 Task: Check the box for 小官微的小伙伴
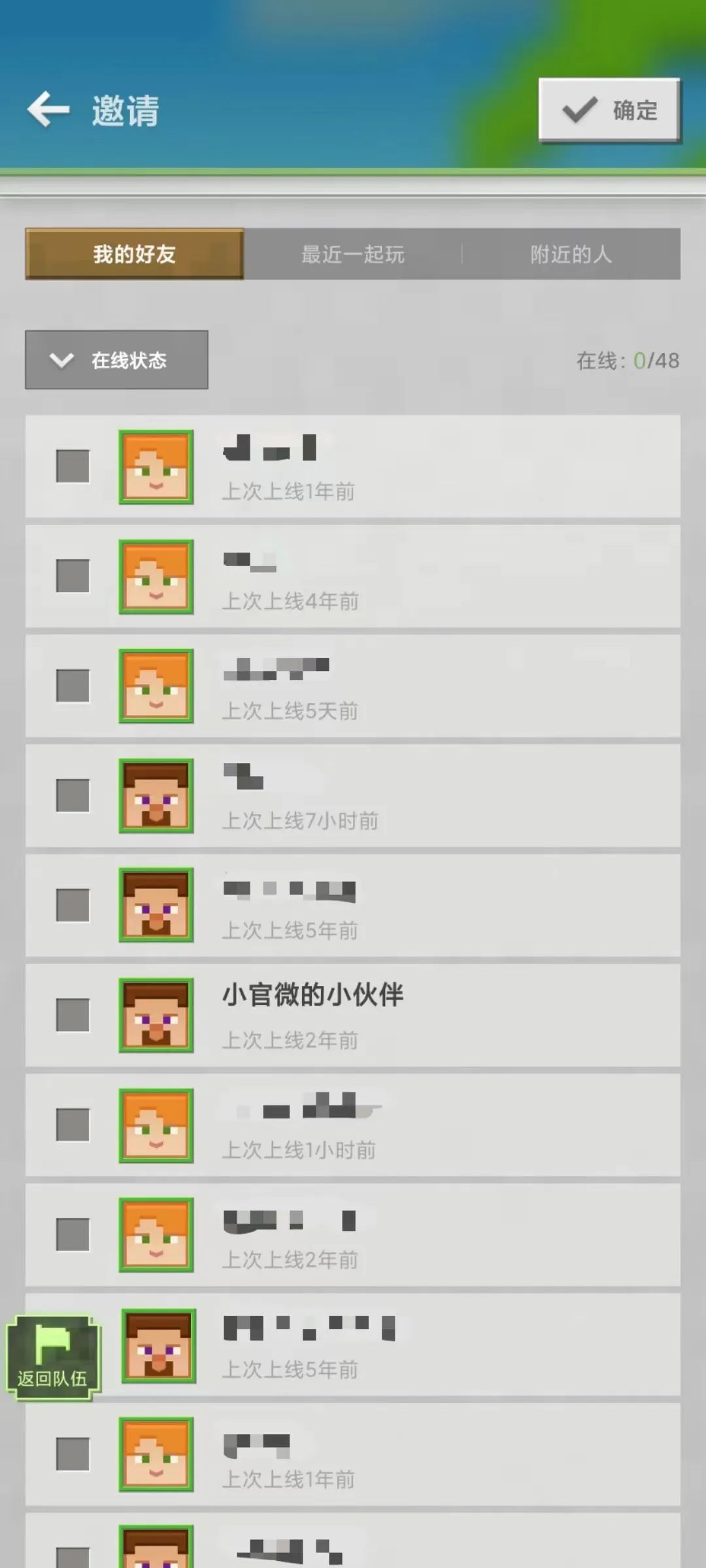pyautogui.click(x=73, y=1015)
